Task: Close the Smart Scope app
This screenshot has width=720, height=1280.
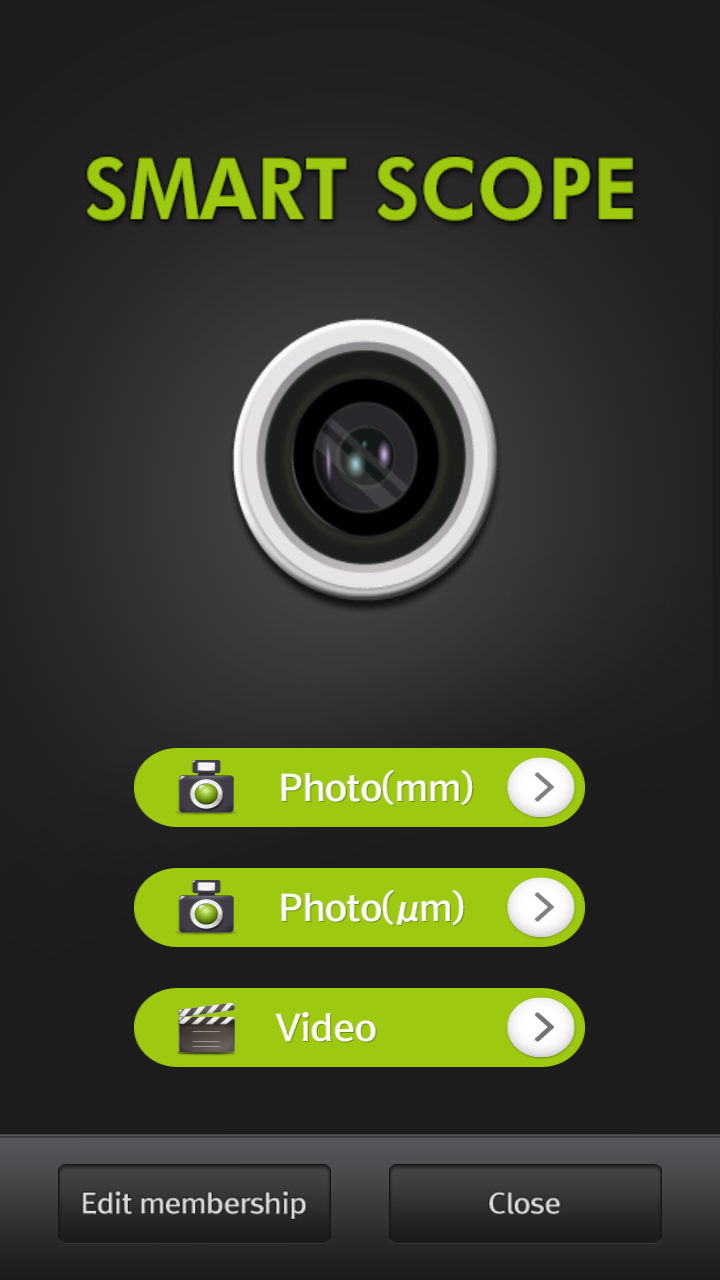Action: tap(525, 1203)
